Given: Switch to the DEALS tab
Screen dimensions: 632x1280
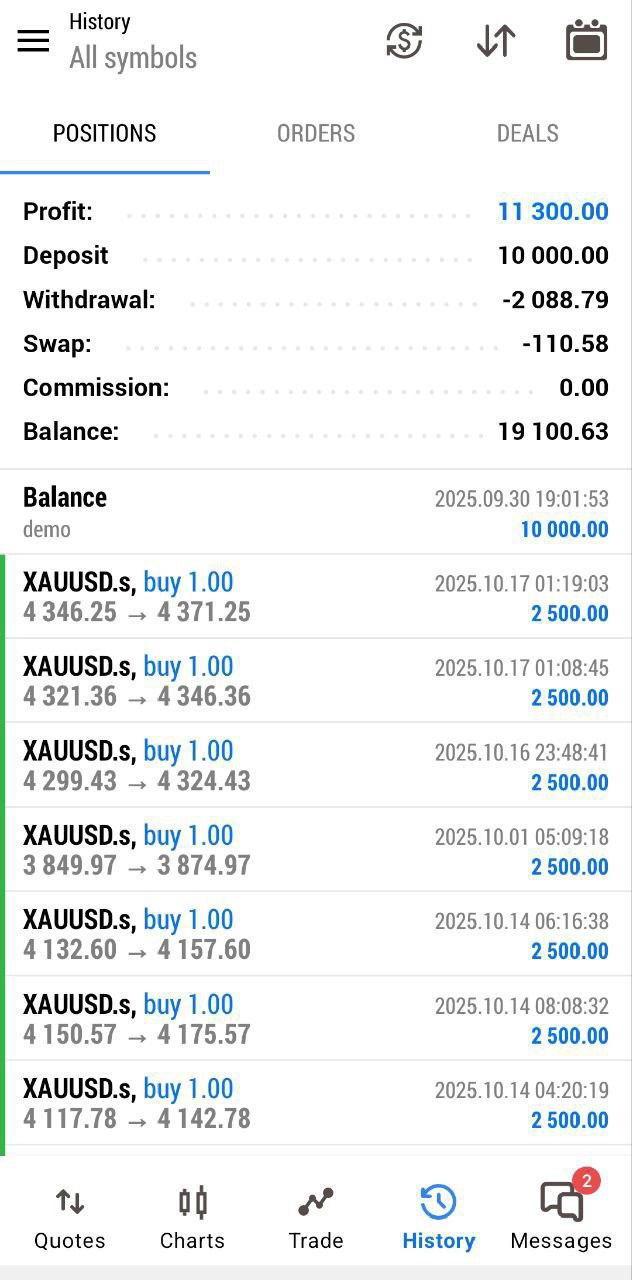Looking at the screenshot, I should pos(527,134).
